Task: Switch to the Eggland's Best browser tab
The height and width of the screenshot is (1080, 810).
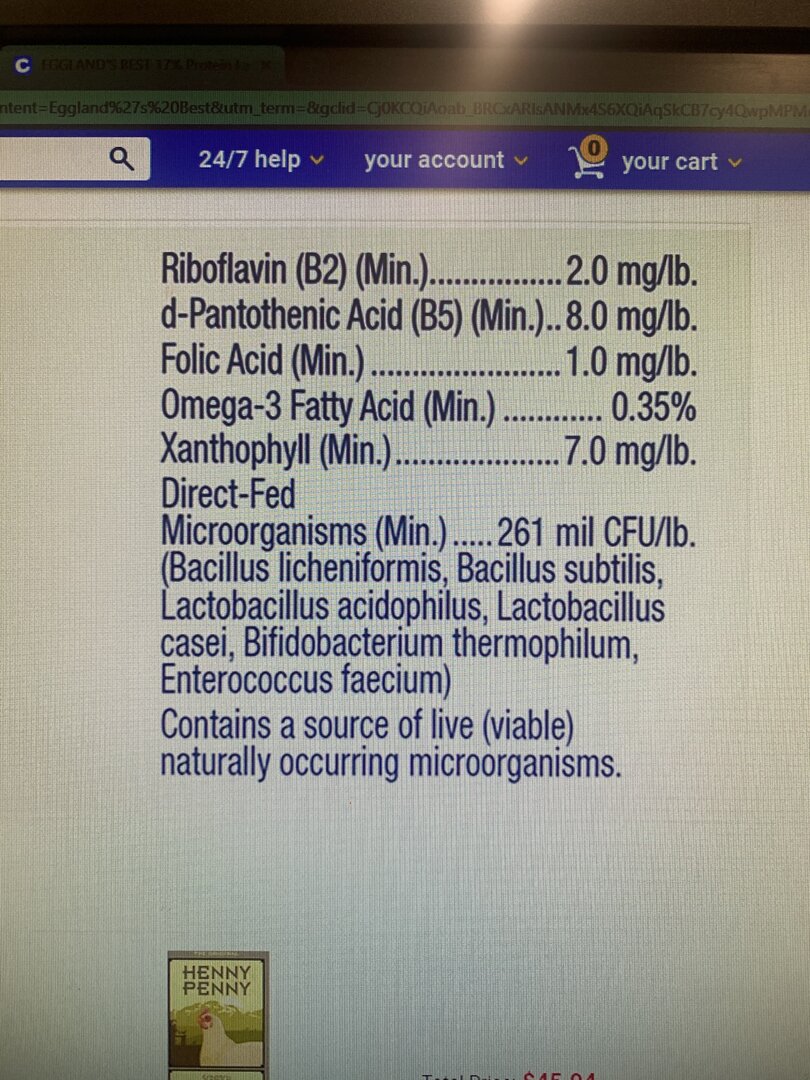Action: pyautogui.click(x=147, y=66)
